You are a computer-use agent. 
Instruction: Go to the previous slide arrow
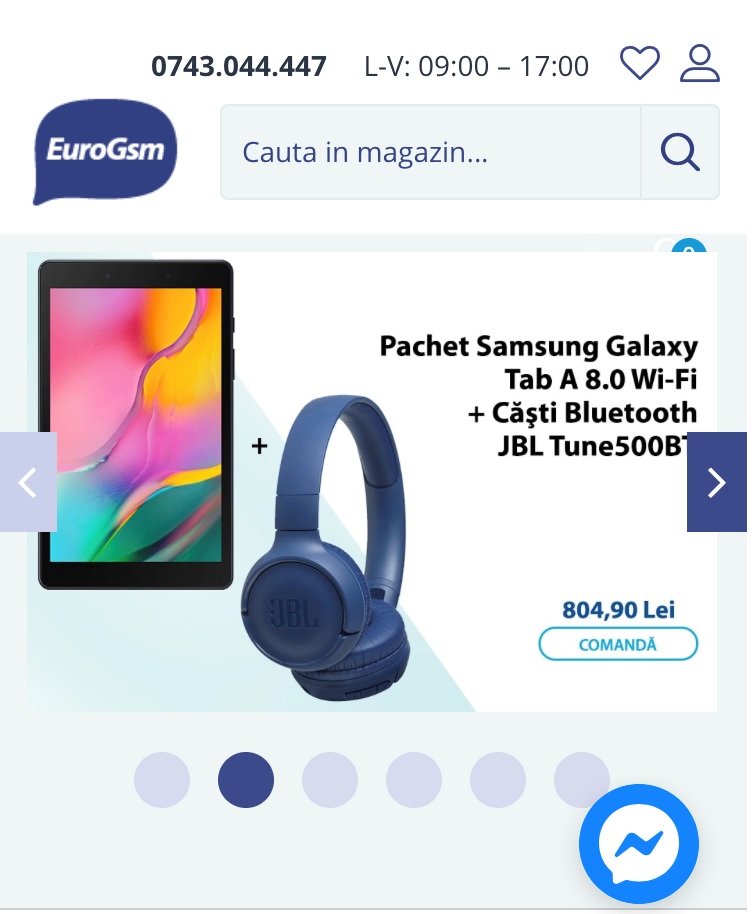point(28,482)
